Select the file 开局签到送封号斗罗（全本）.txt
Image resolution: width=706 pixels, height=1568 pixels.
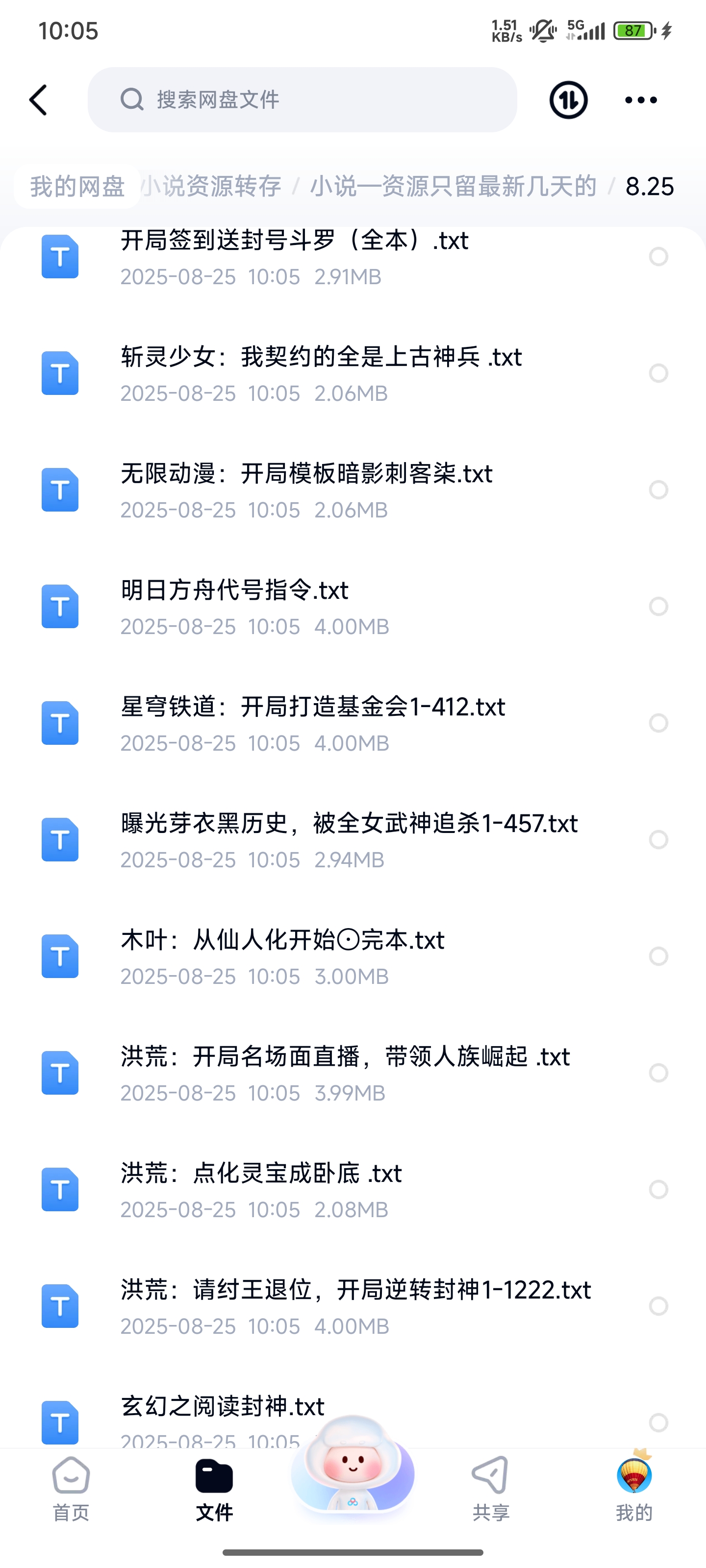tap(658, 257)
